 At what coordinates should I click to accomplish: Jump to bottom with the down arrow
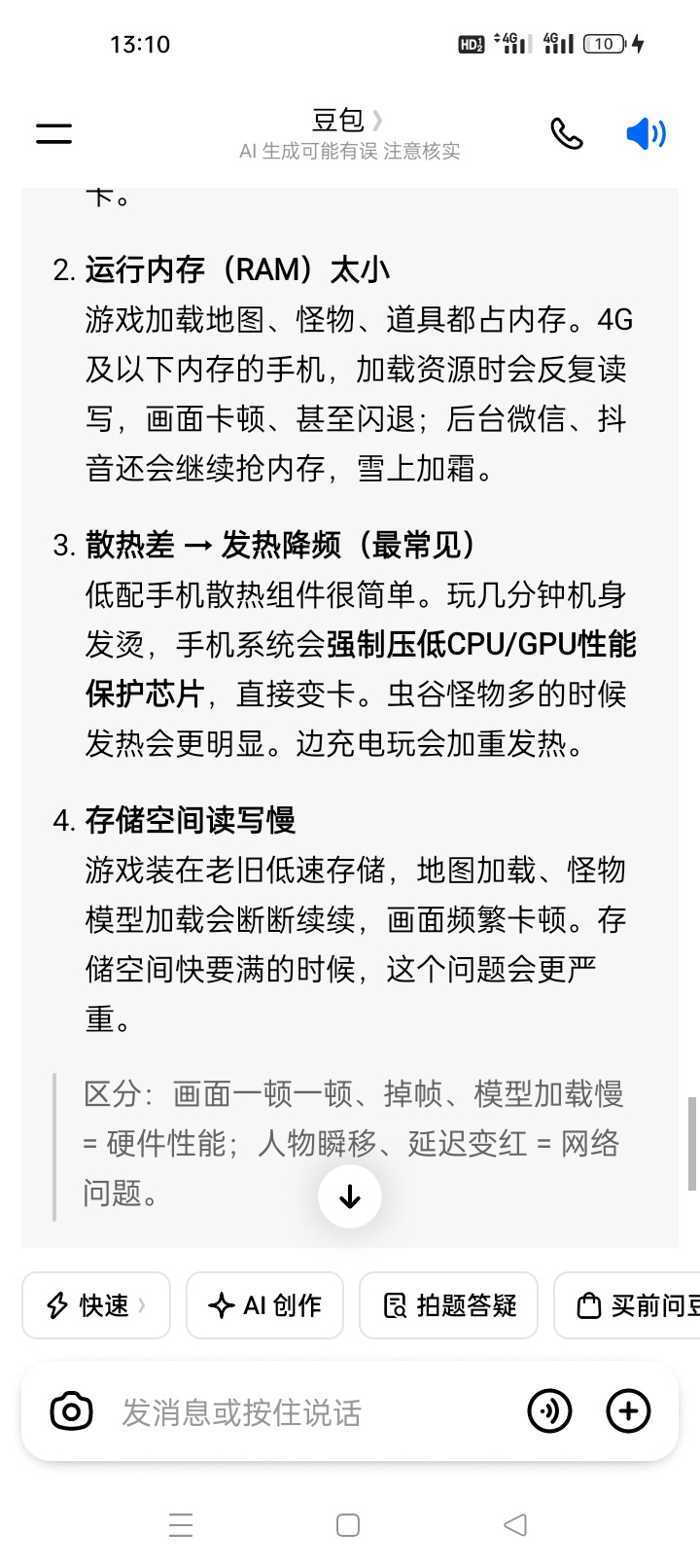(350, 1196)
